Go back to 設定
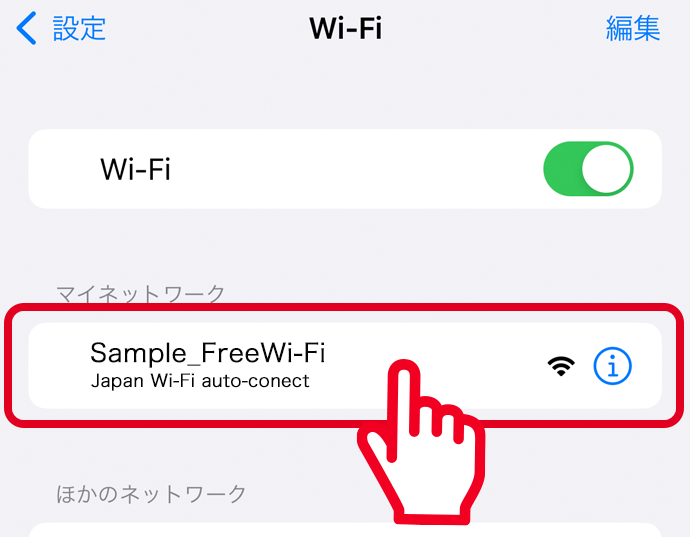Image resolution: width=690 pixels, height=537 pixels. (62, 29)
